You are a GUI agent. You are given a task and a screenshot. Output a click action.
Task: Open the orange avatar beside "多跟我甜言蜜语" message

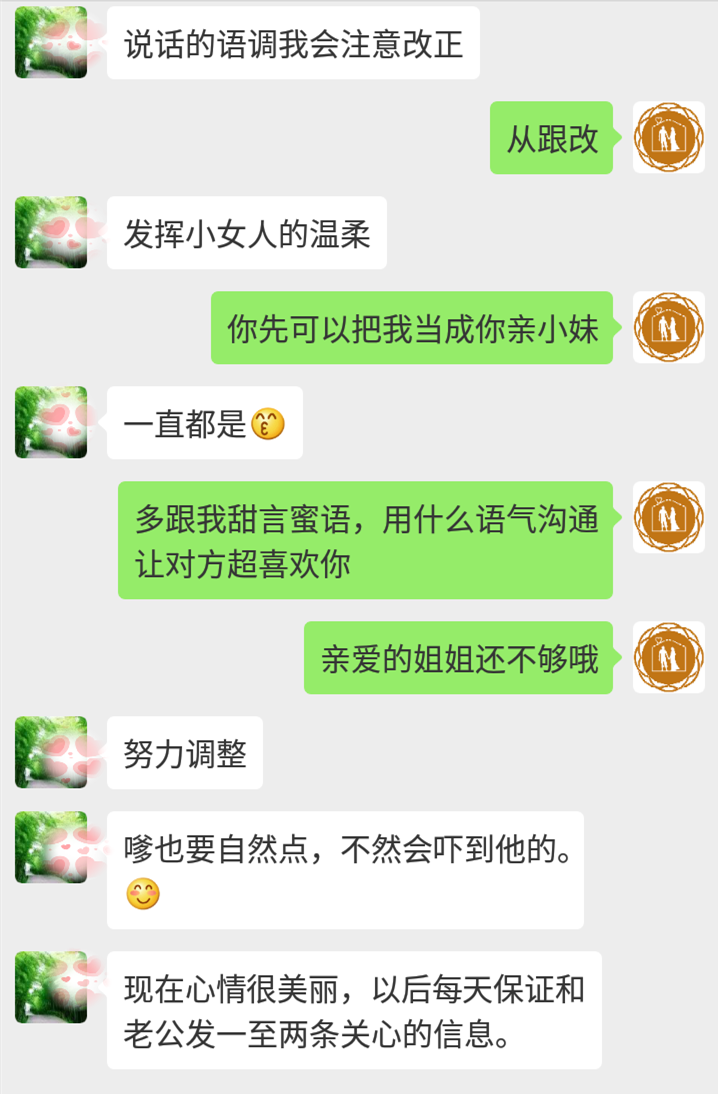click(x=669, y=517)
